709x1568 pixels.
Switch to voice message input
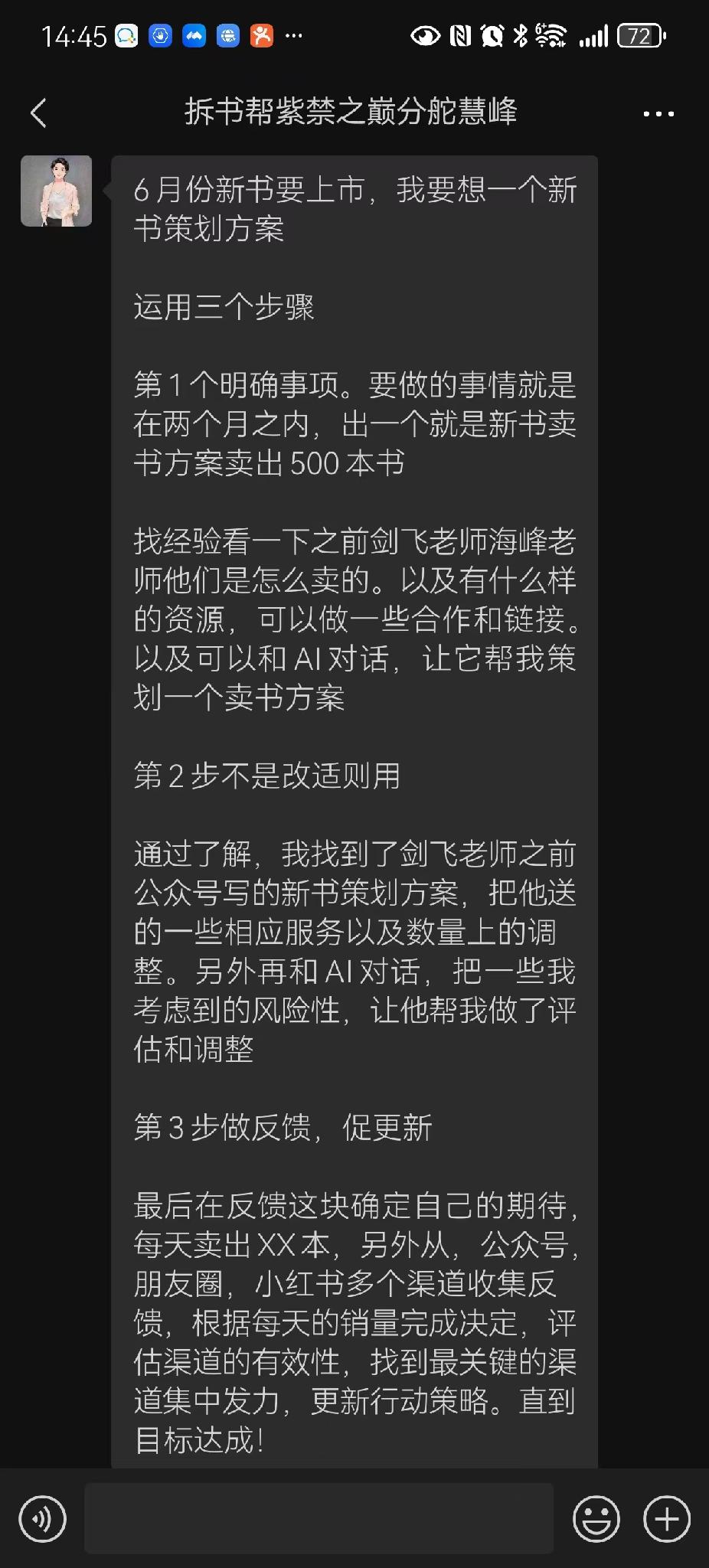coord(43,1519)
